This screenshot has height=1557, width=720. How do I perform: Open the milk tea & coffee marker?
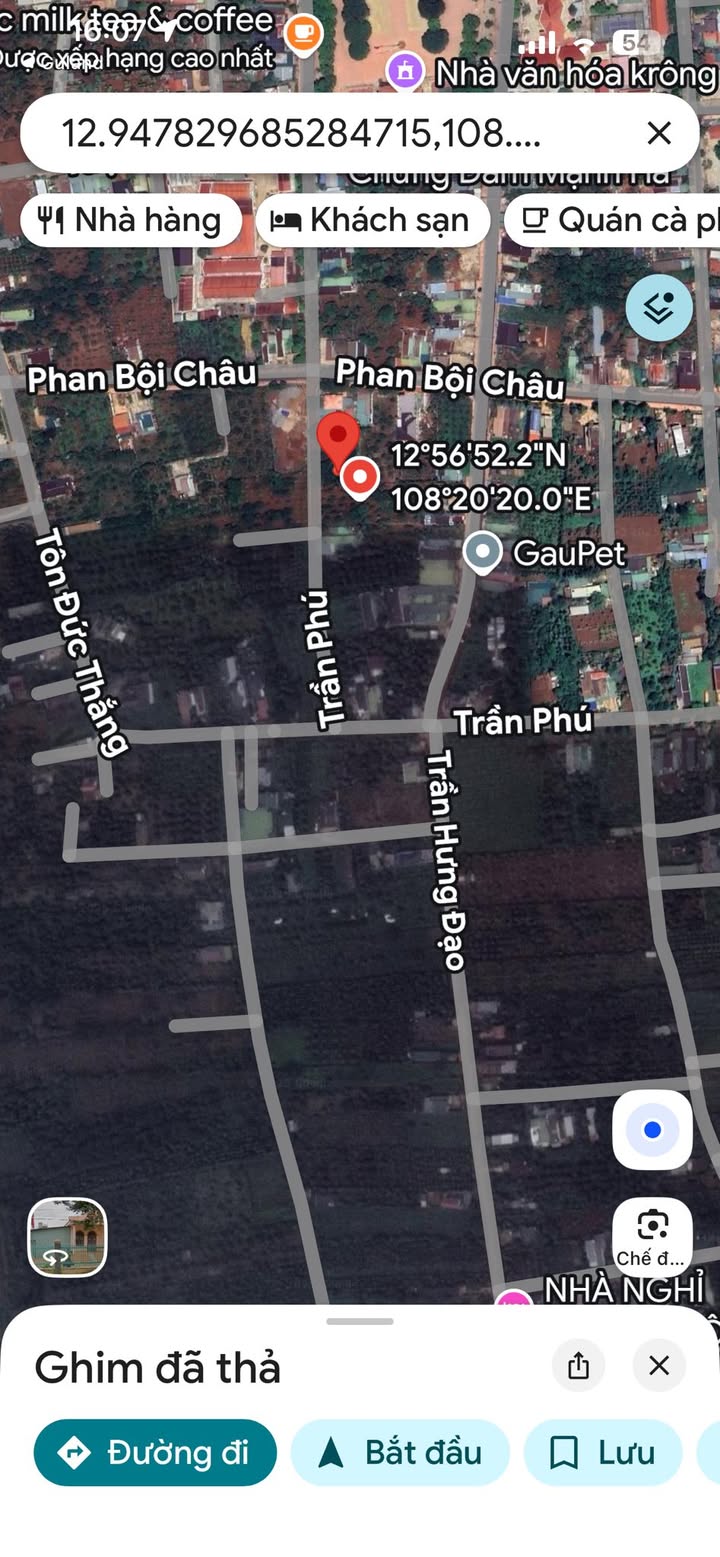point(301,33)
